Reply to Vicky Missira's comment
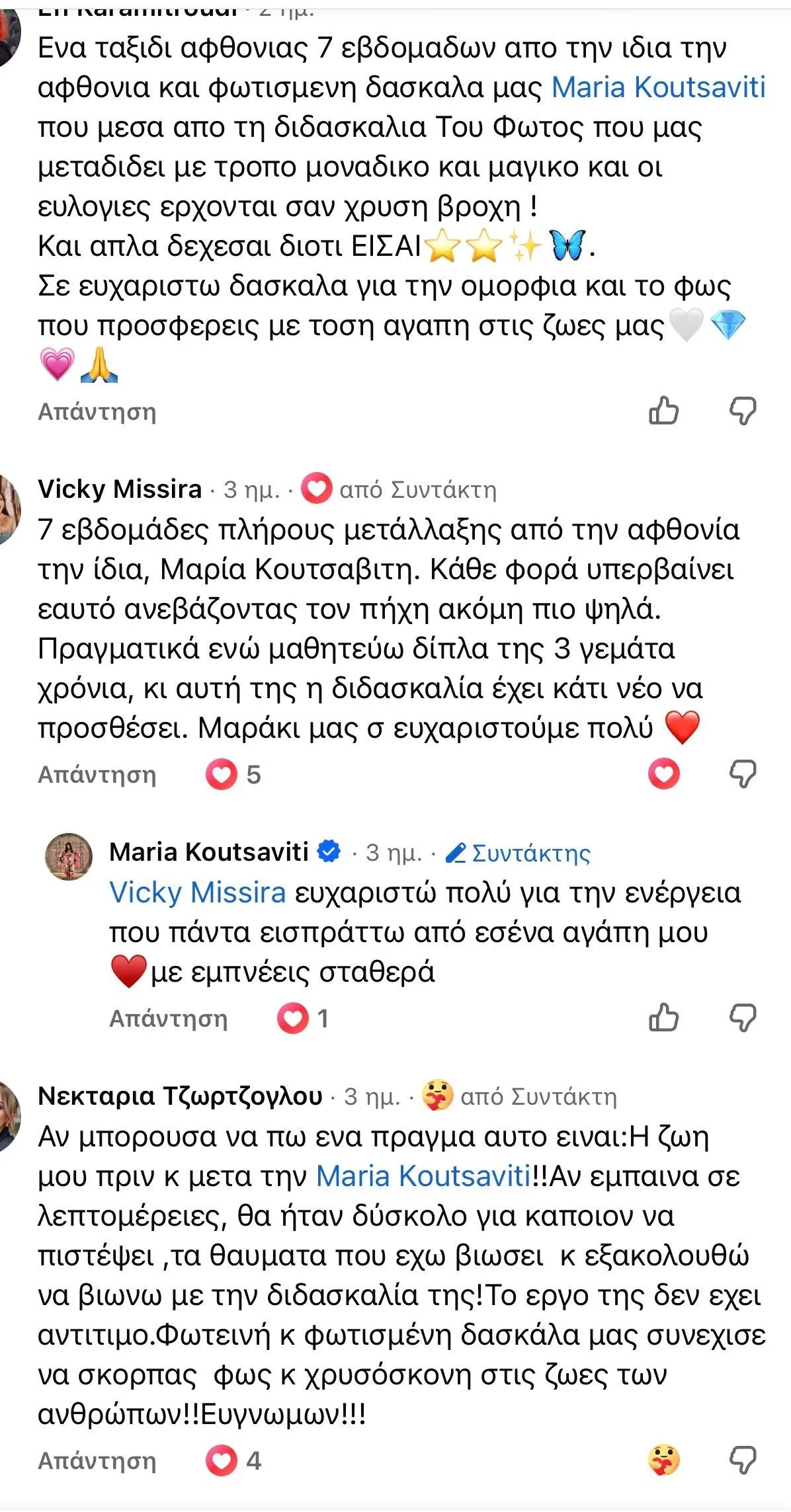 point(97,774)
